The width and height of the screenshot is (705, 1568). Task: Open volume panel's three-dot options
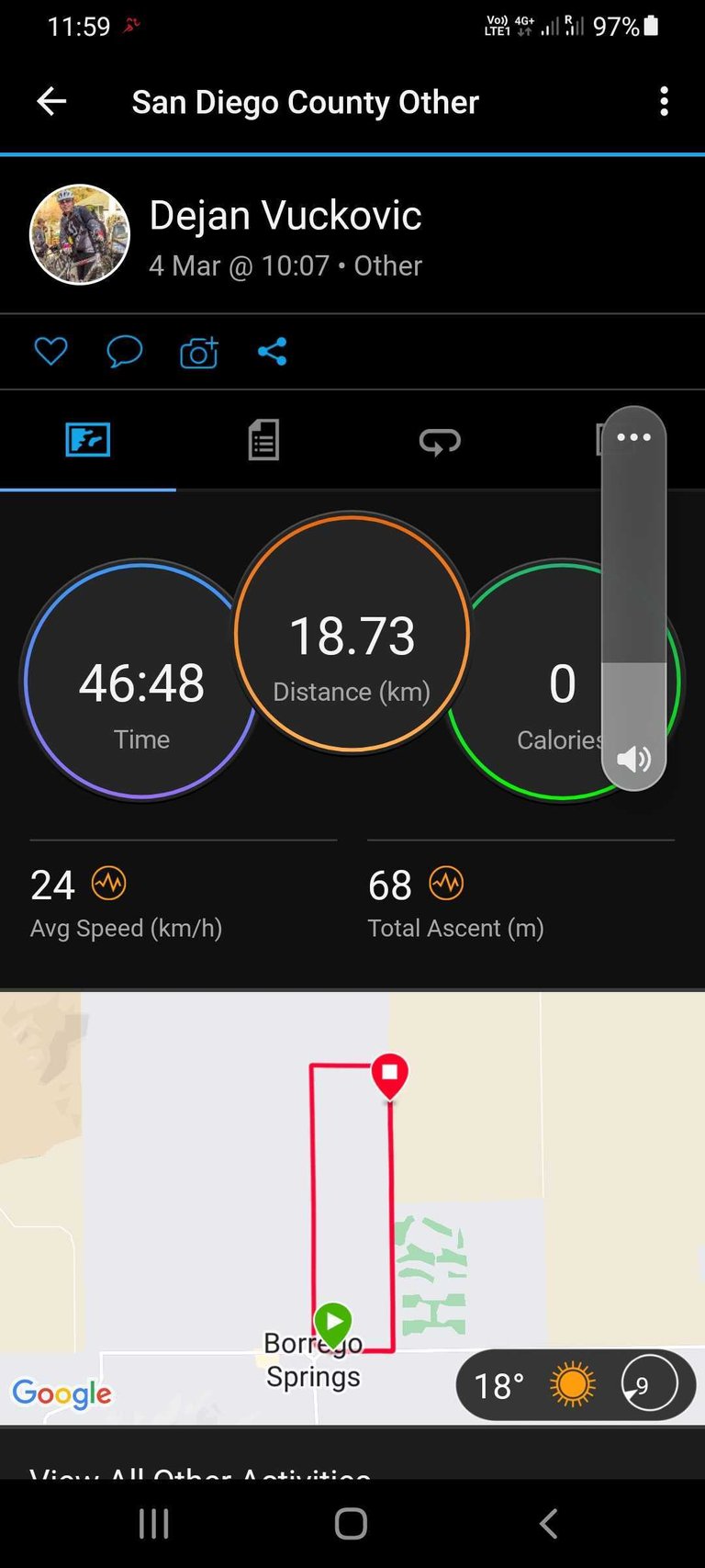[x=633, y=437]
